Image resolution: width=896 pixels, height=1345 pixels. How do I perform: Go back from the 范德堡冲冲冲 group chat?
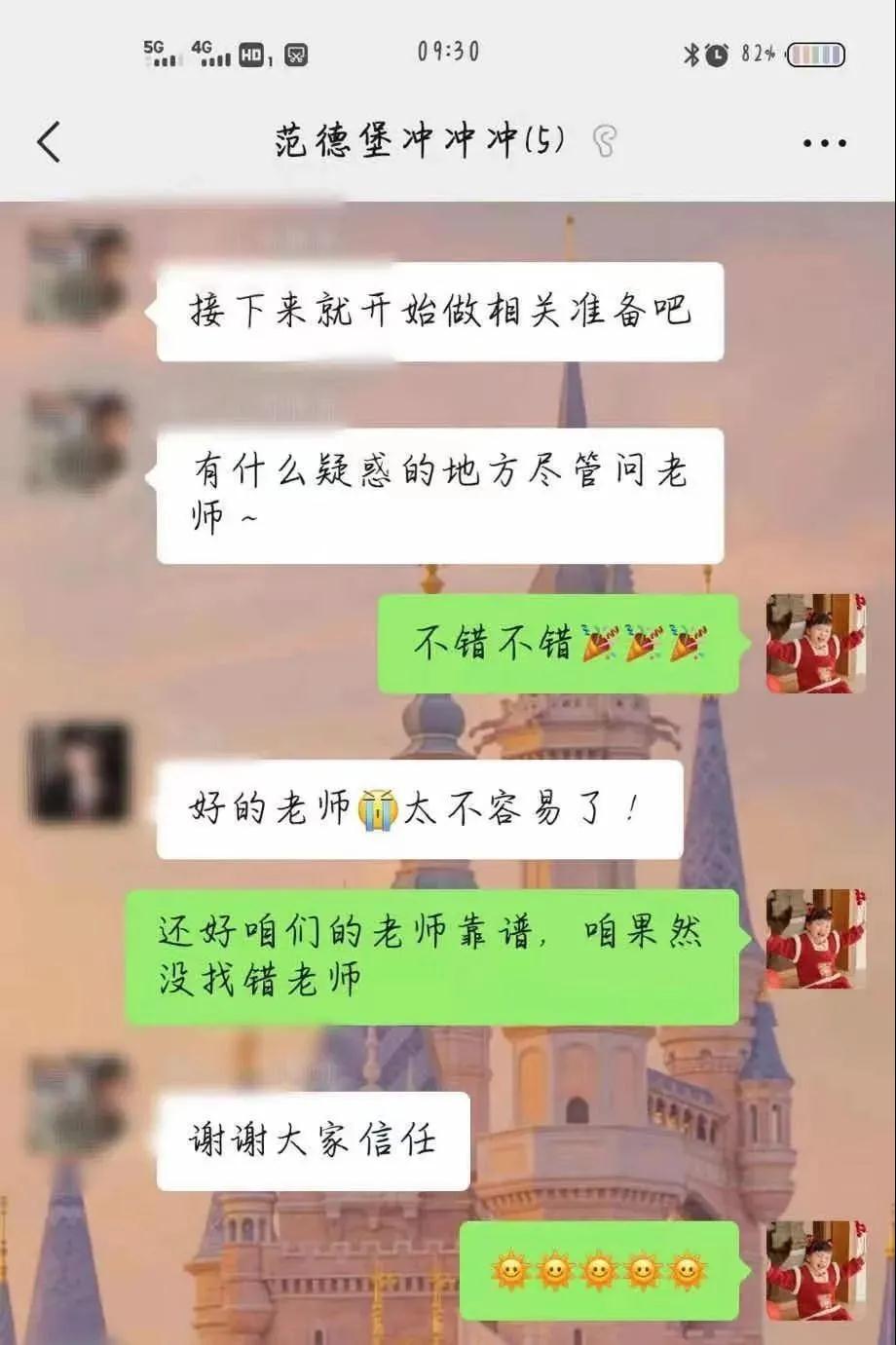[x=49, y=142]
